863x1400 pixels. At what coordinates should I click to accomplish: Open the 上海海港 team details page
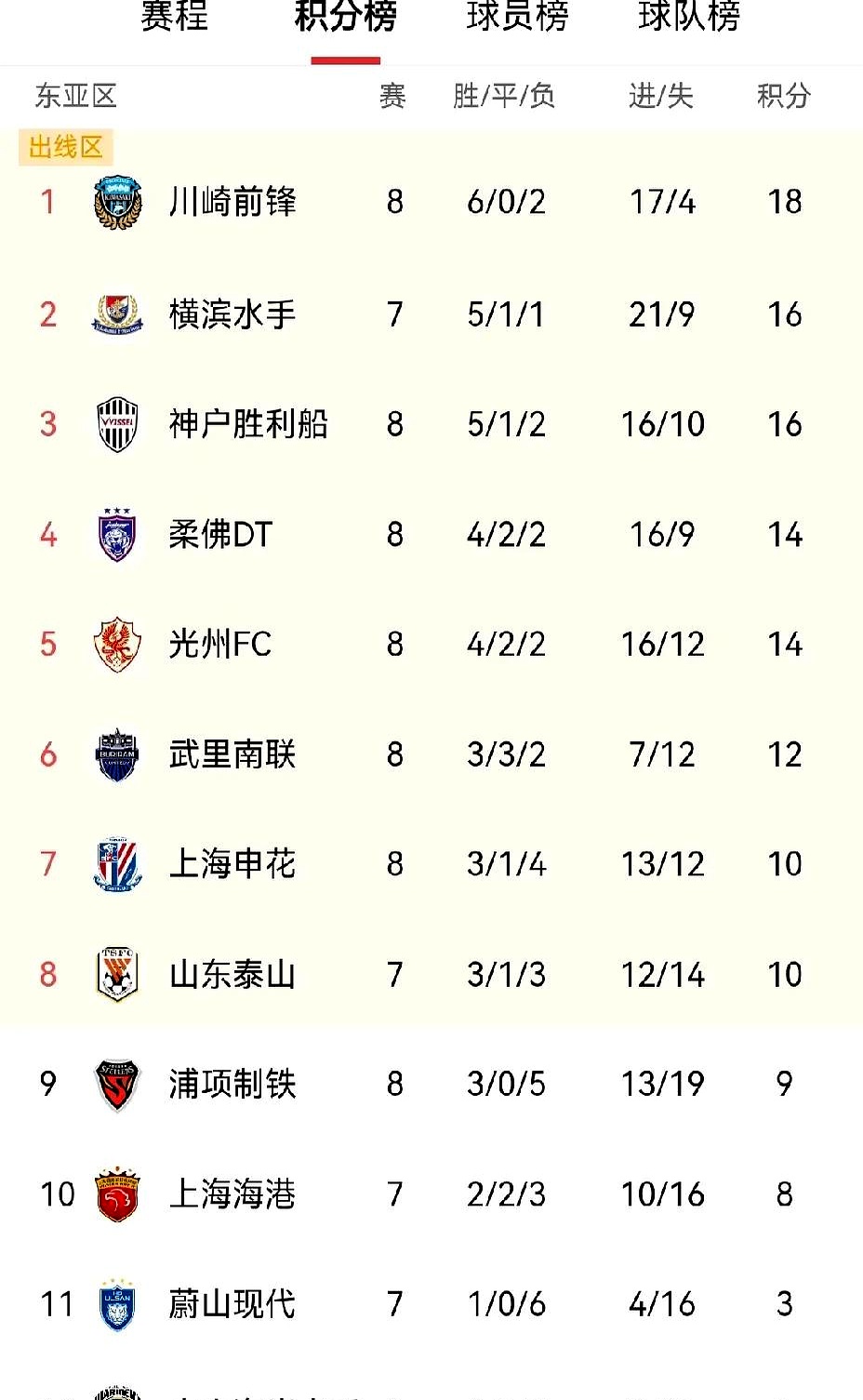pyautogui.click(x=230, y=1194)
